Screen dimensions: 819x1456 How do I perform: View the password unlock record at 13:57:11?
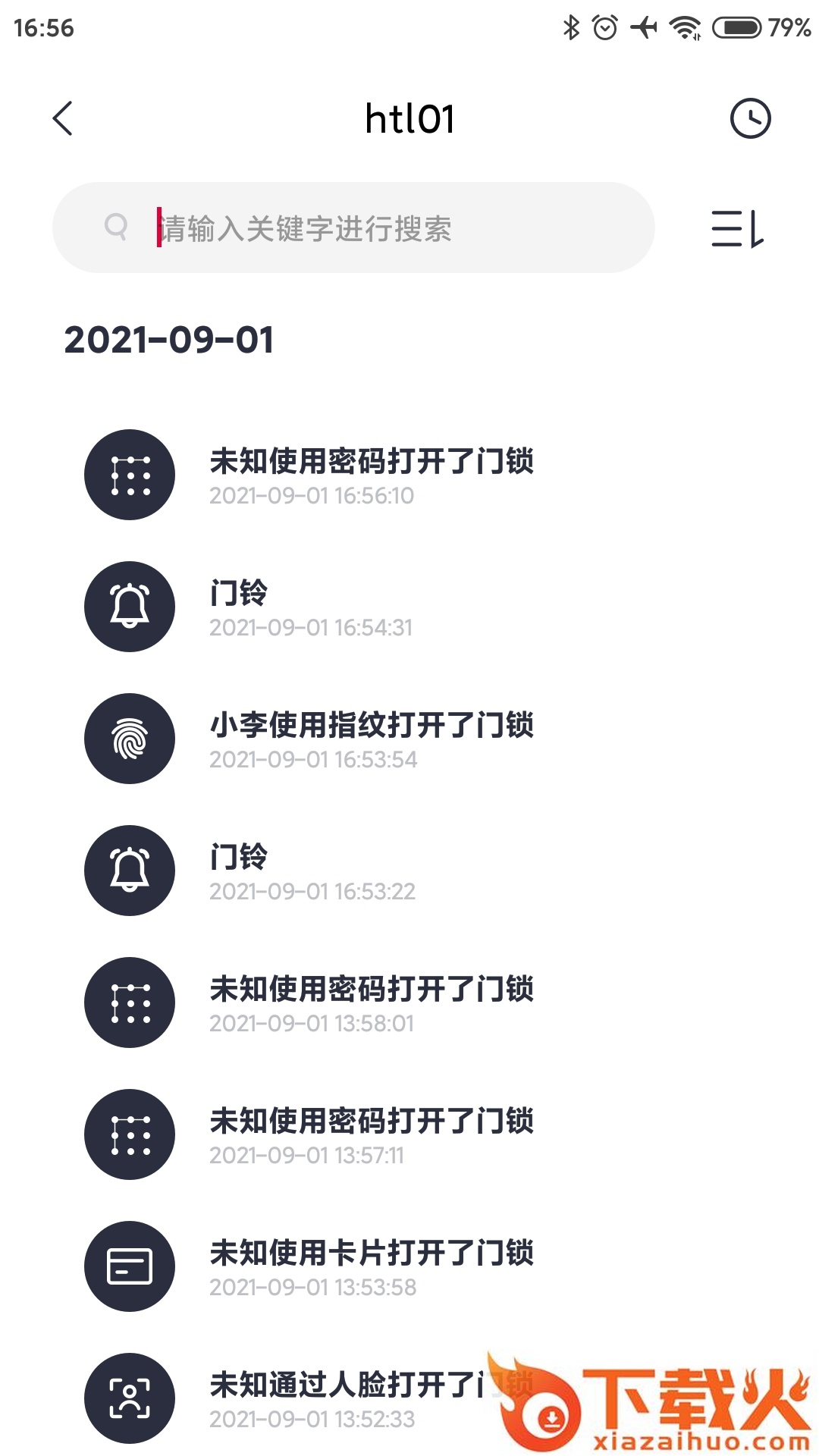(372, 1135)
